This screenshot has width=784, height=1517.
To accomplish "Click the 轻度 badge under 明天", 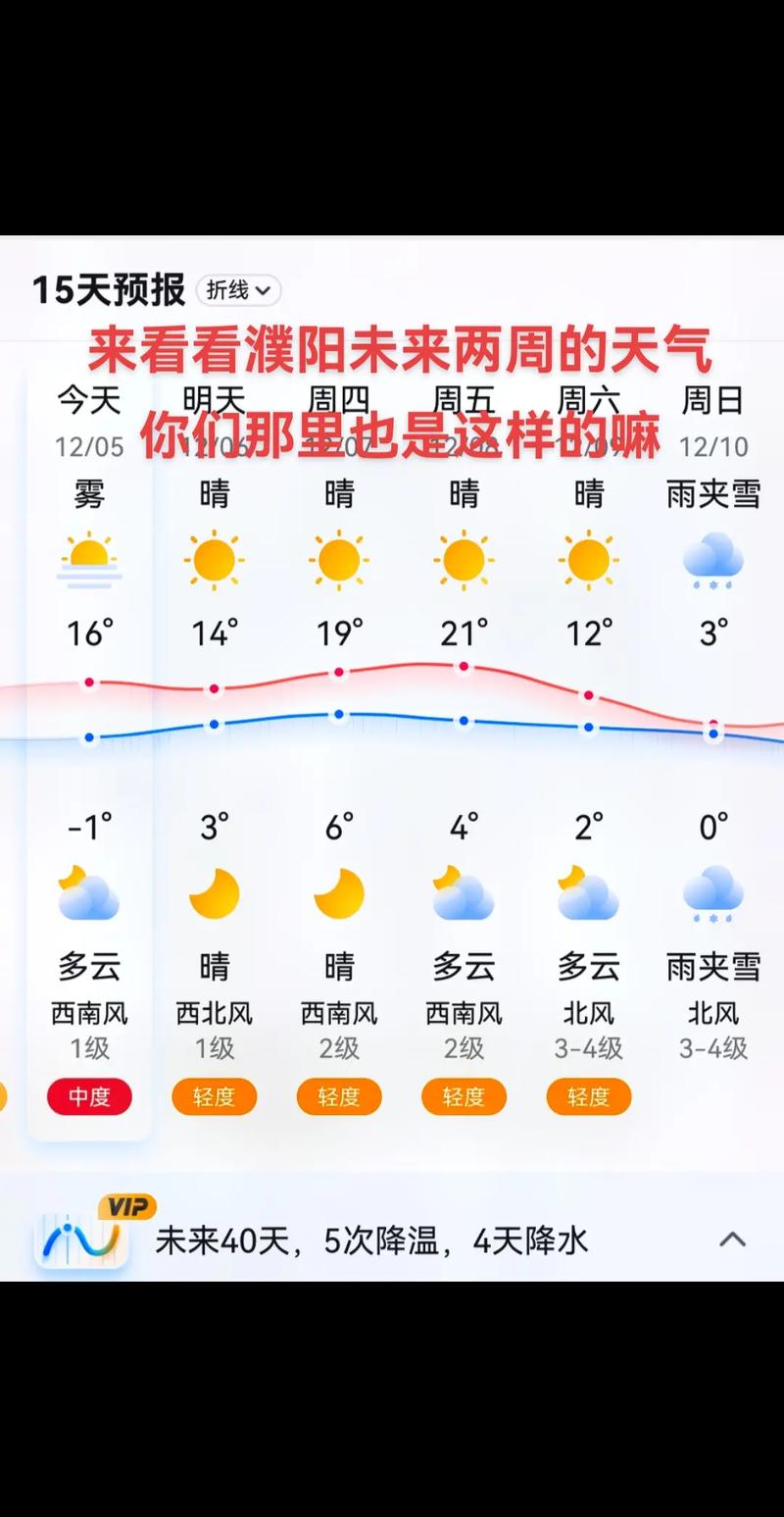I will point(214,1097).
